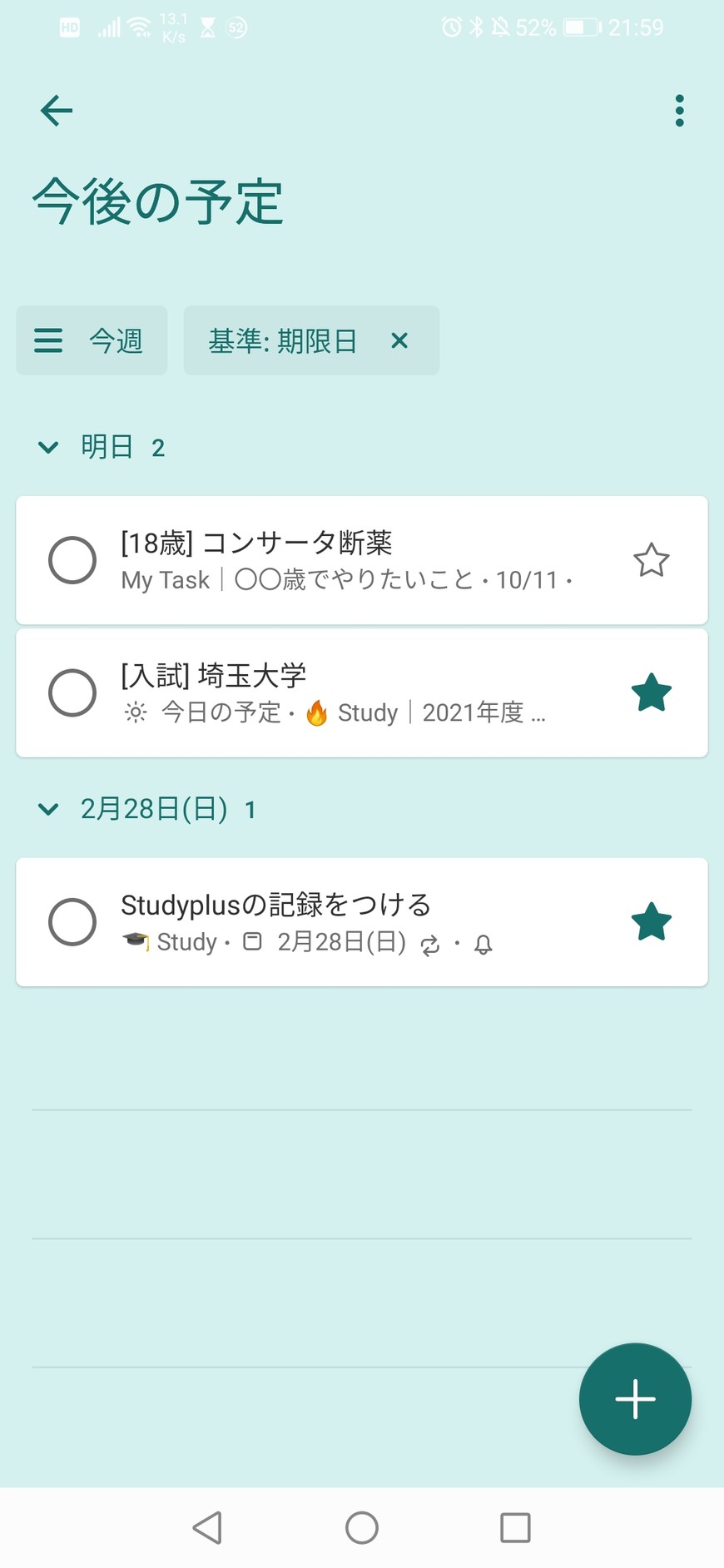Screen dimensions: 724x1568
Task: Complete the Studyplusの記録をつける task
Action: coord(72,922)
